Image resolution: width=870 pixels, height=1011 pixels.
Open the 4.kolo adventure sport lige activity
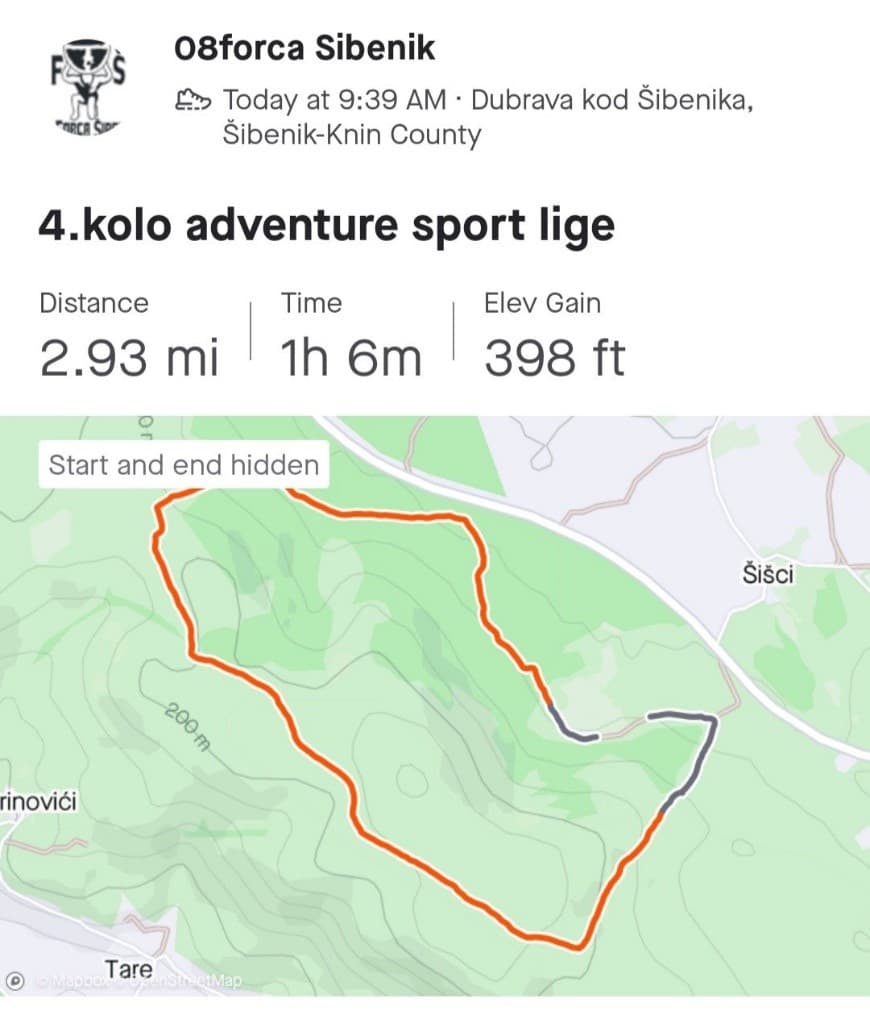coord(326,226)
